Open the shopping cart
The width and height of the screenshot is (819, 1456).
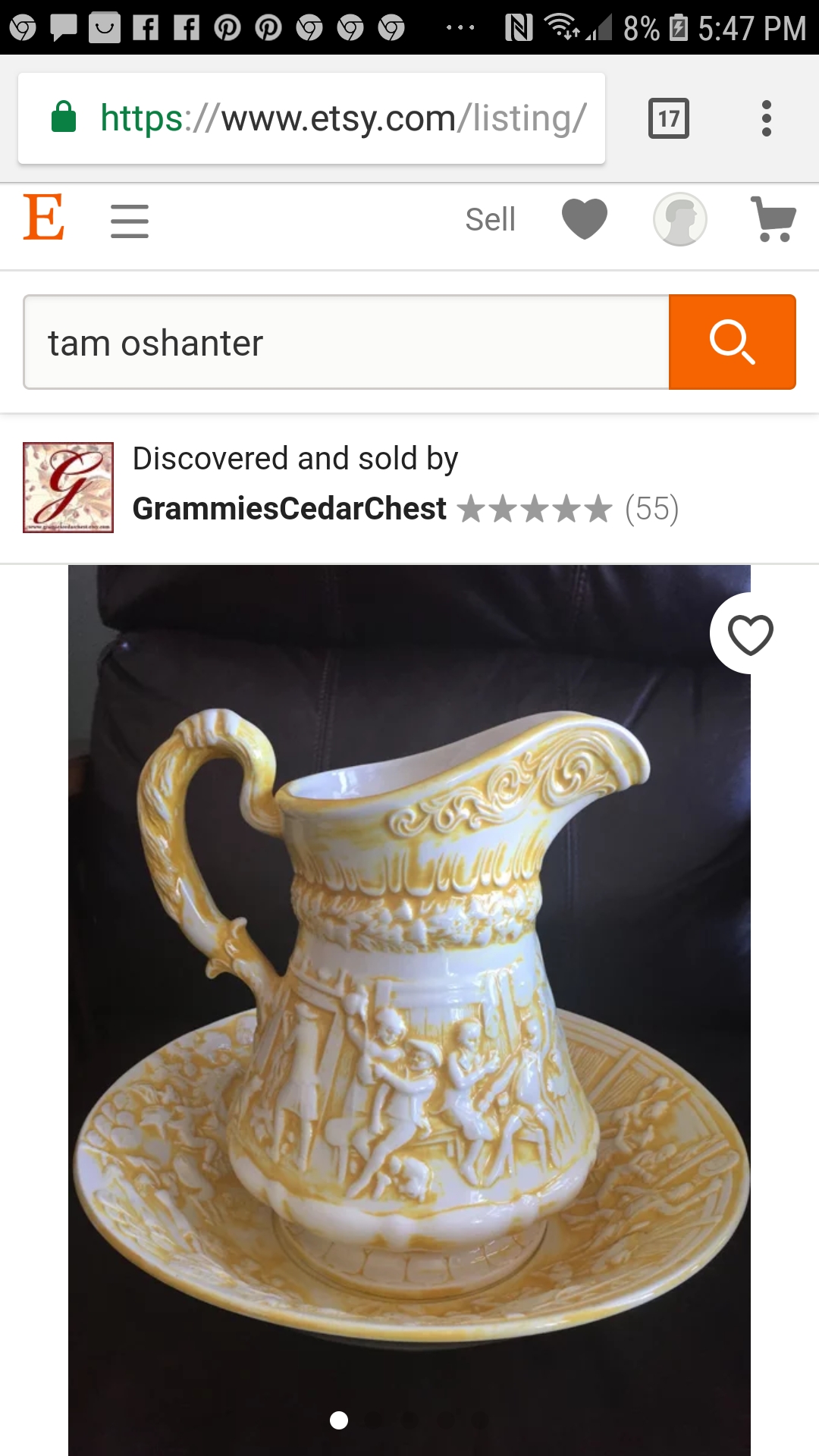773,219
